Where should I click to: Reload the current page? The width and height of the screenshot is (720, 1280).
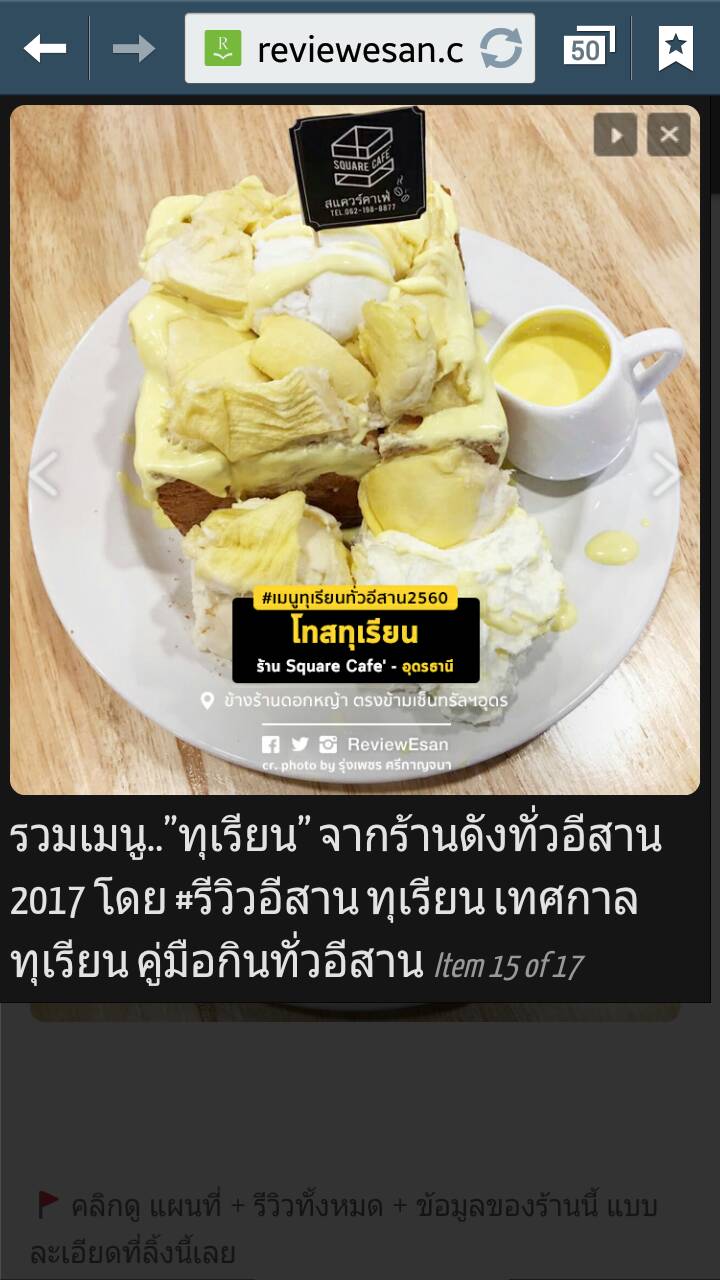[501, 48]
